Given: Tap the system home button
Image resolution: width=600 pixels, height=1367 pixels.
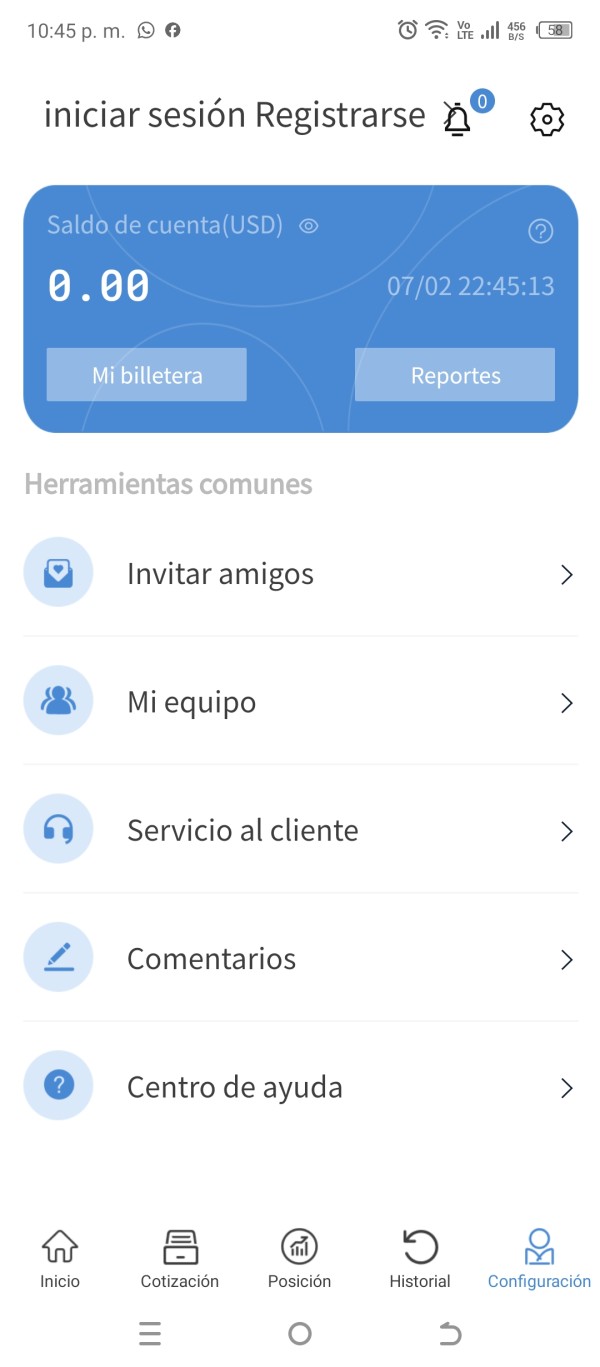Looking at the screenshot, I should point(300,1333).
